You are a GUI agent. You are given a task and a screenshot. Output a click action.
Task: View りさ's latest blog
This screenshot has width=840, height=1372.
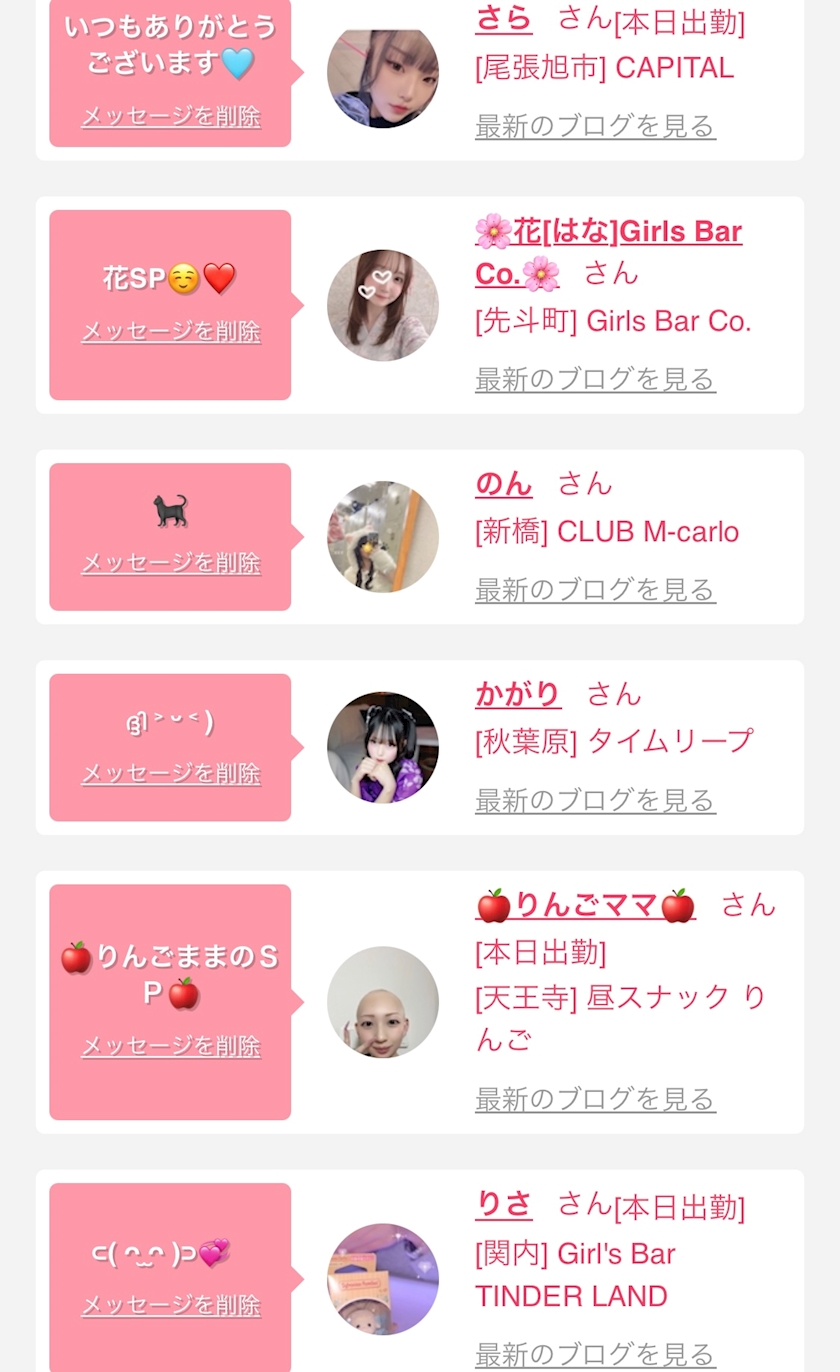(595, 1355)
